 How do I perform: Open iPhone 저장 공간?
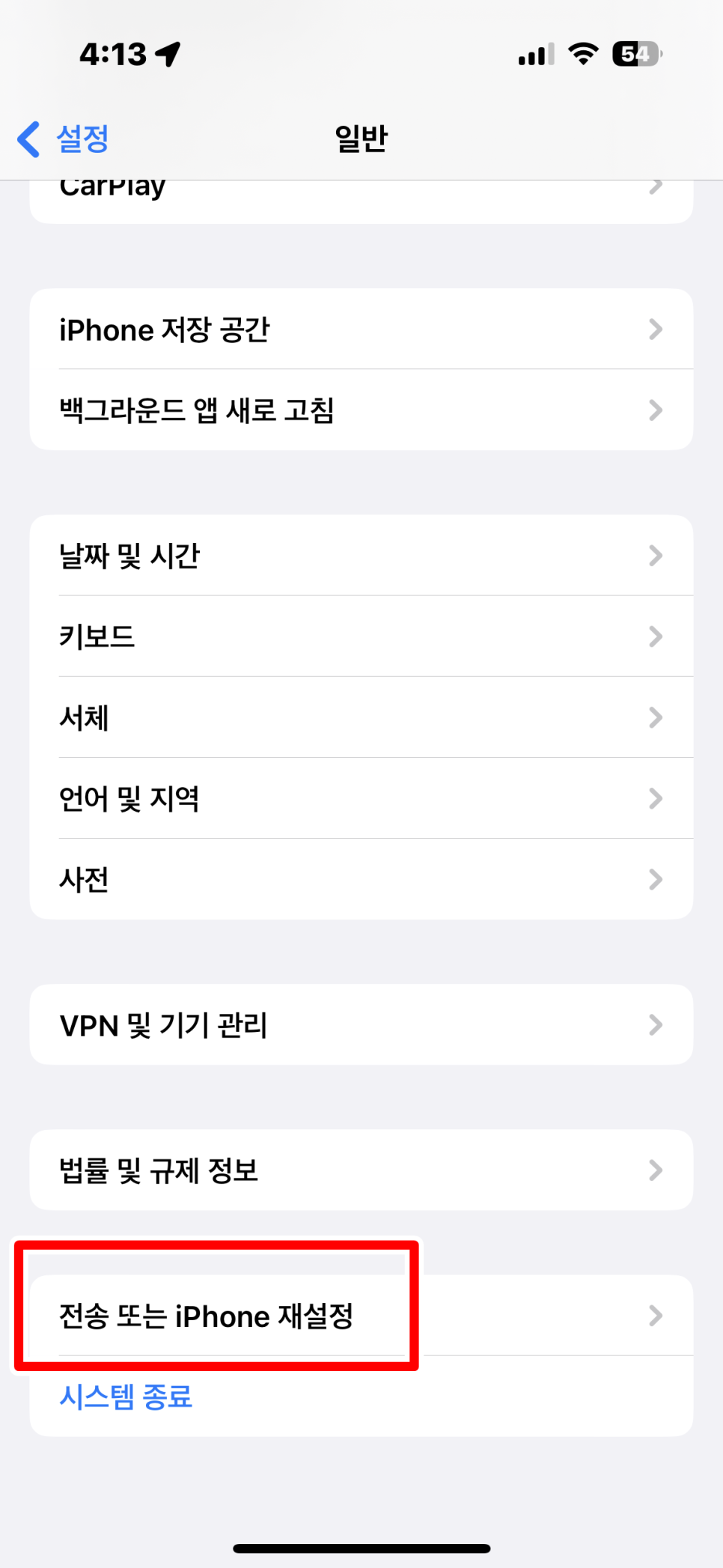[x=359, y=329]
